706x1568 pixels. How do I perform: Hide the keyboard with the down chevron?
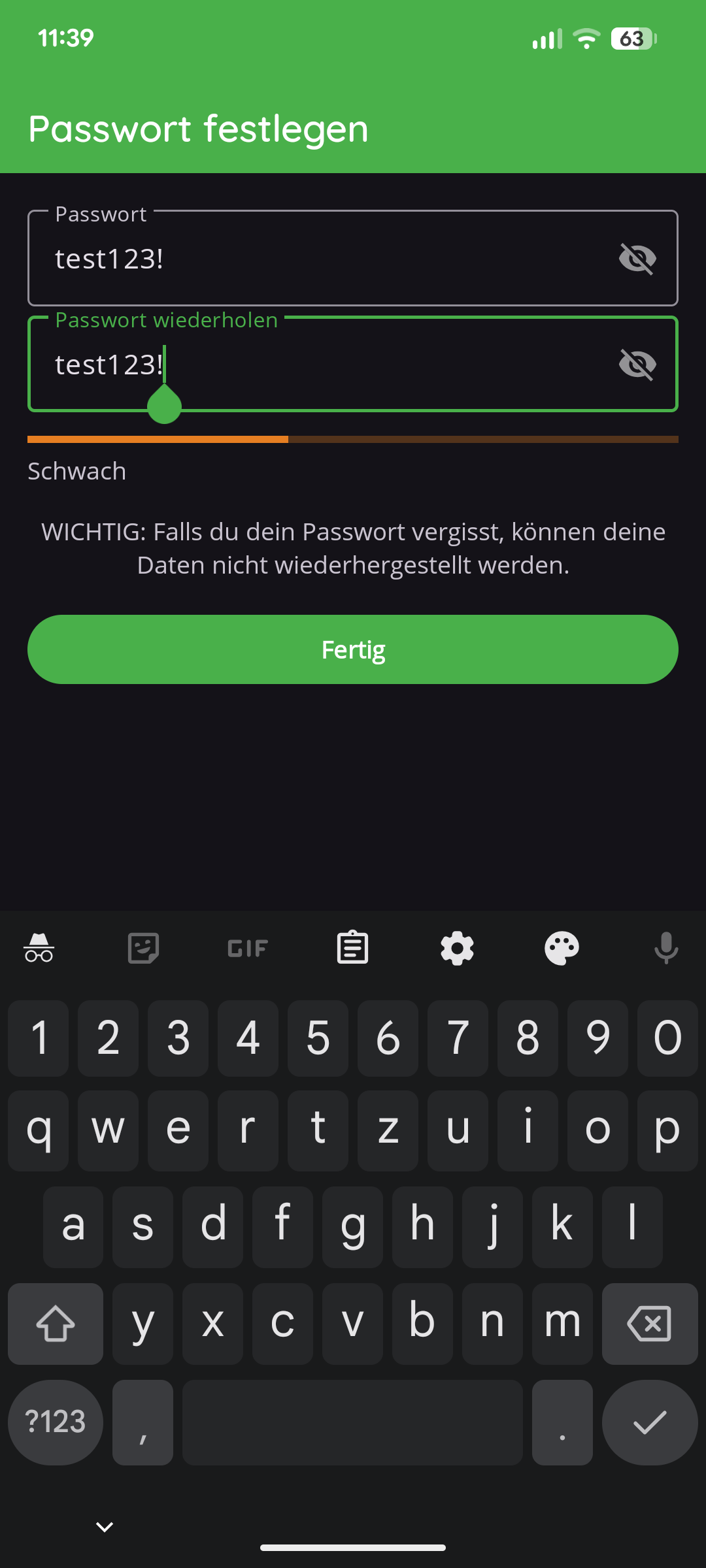point(105,1527)
